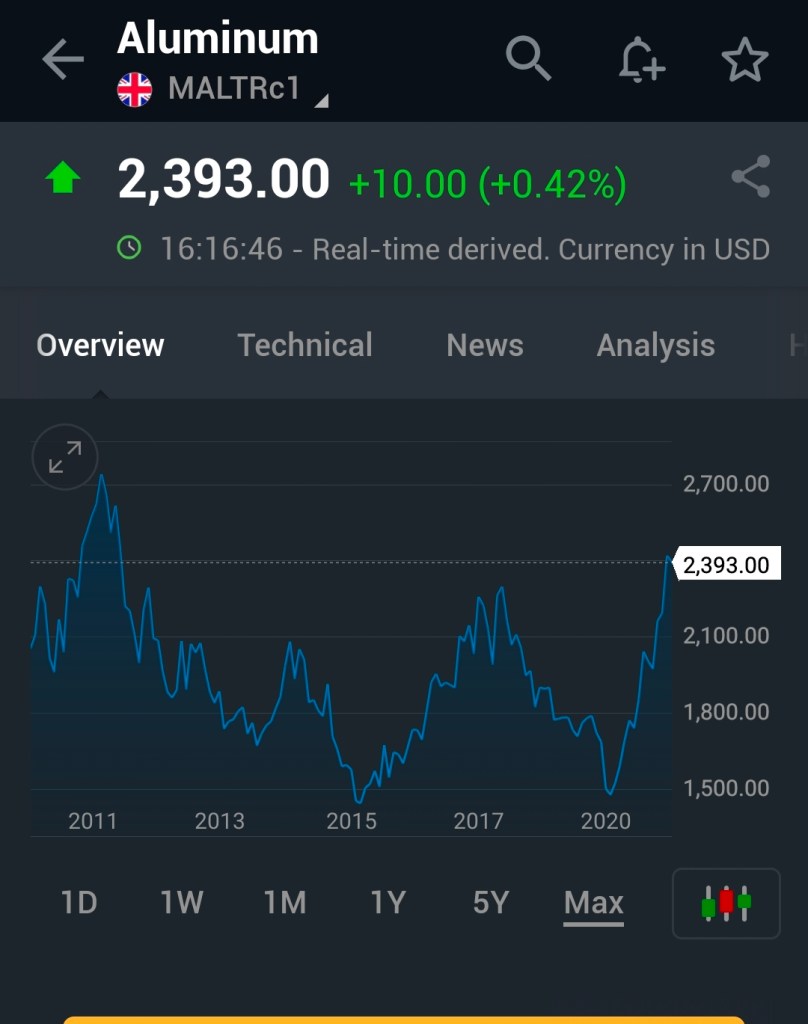Share the Aluminum quote
The image size is (808, 1024).
click(750, 177)
